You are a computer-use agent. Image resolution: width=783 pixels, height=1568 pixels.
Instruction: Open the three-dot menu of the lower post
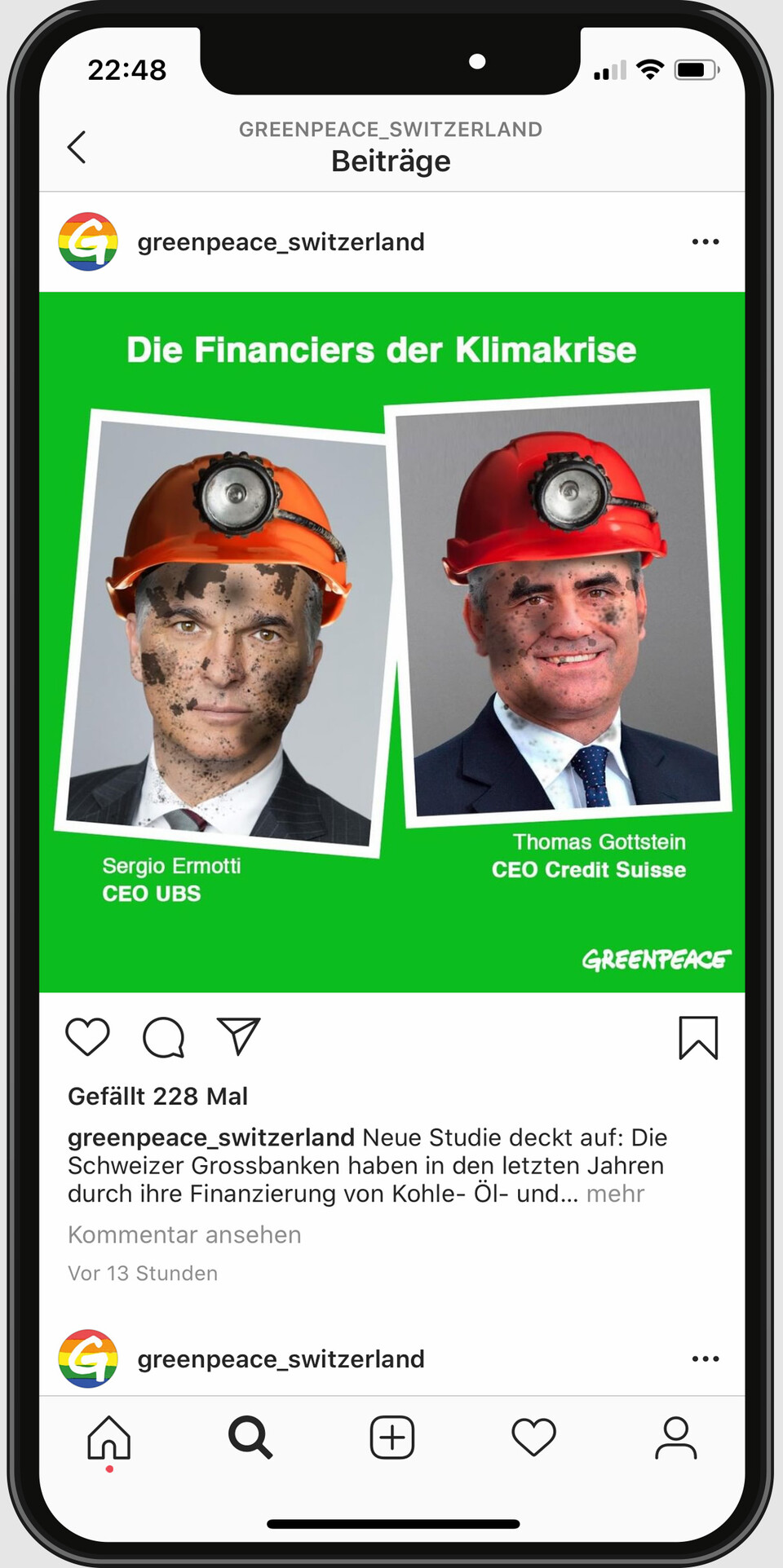706,1358
